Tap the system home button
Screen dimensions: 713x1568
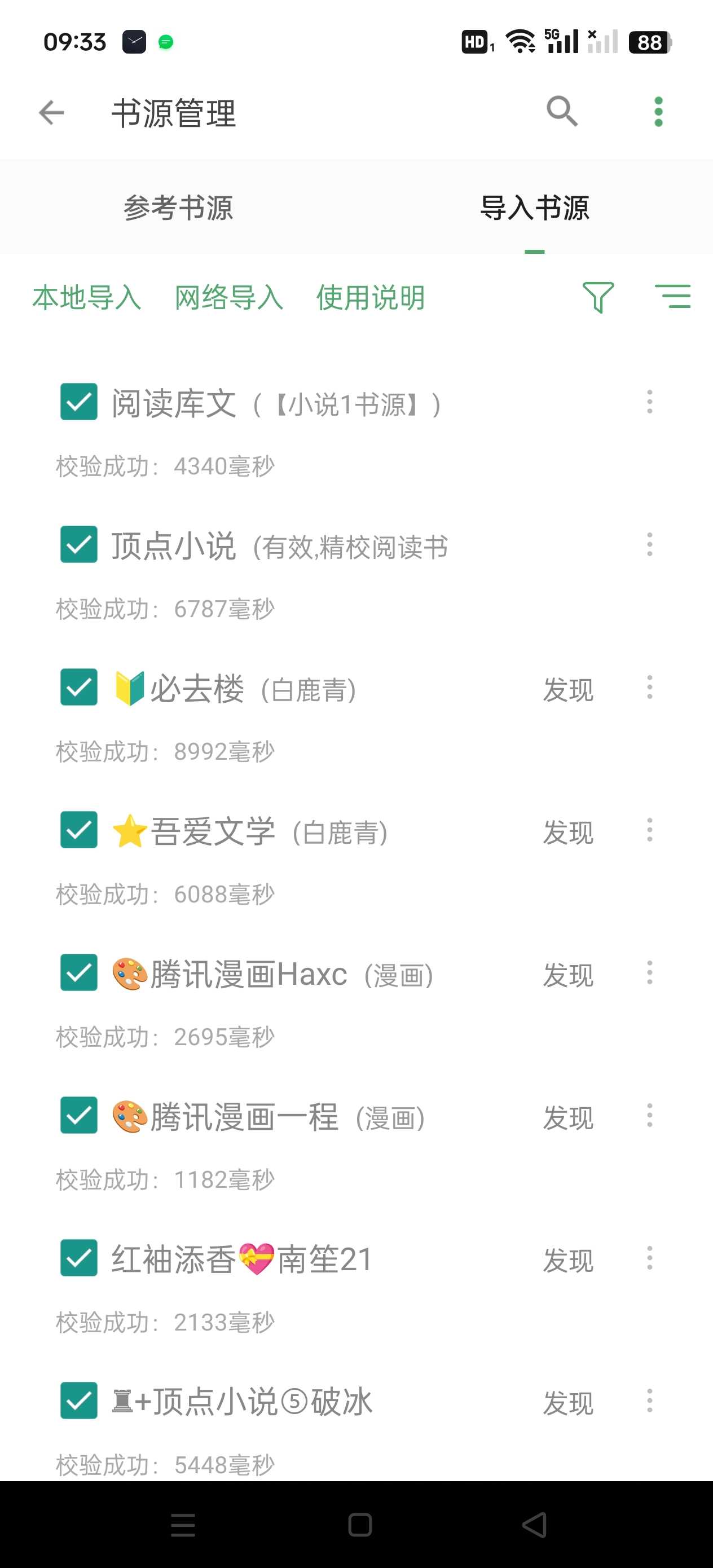360,1525
